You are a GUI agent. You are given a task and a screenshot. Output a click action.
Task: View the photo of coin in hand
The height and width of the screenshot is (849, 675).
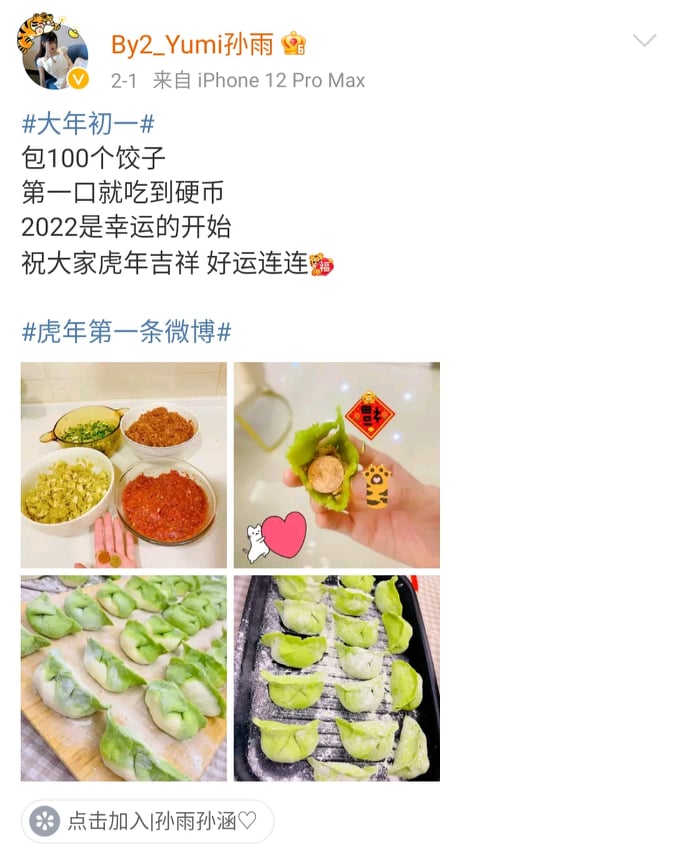tap(337, 465)
